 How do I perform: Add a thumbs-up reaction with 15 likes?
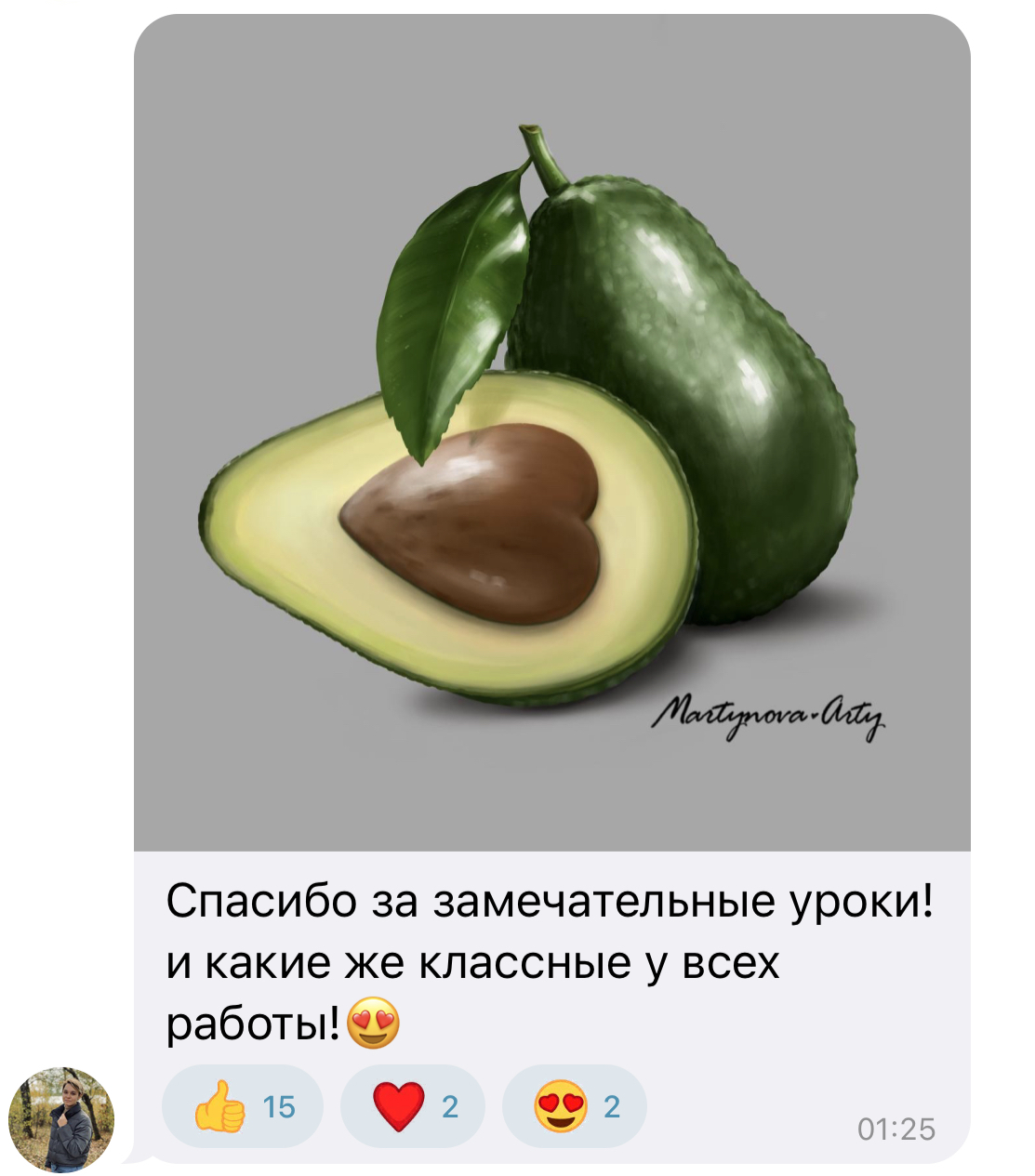click(243, 1106)
